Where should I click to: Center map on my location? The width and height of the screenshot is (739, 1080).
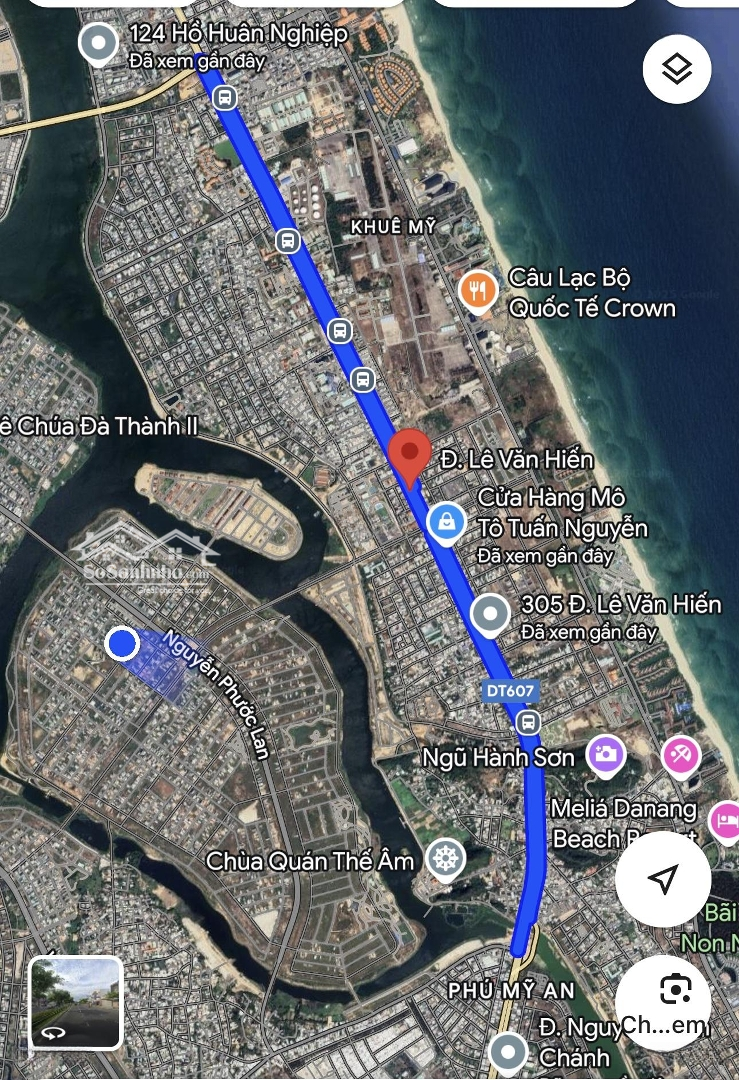pos(662,879)
